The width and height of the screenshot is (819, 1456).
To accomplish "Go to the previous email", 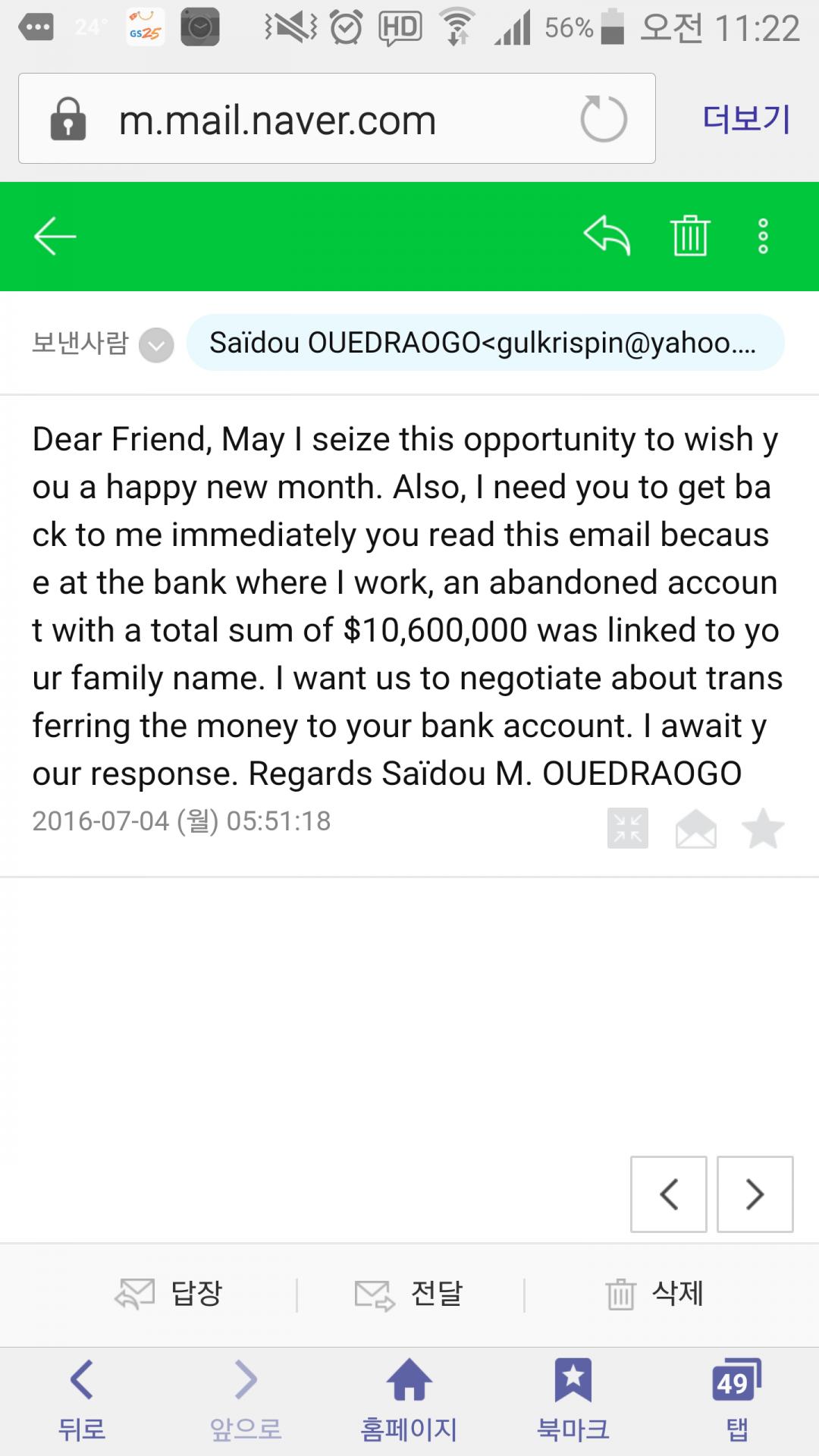I will [668, 1194].
